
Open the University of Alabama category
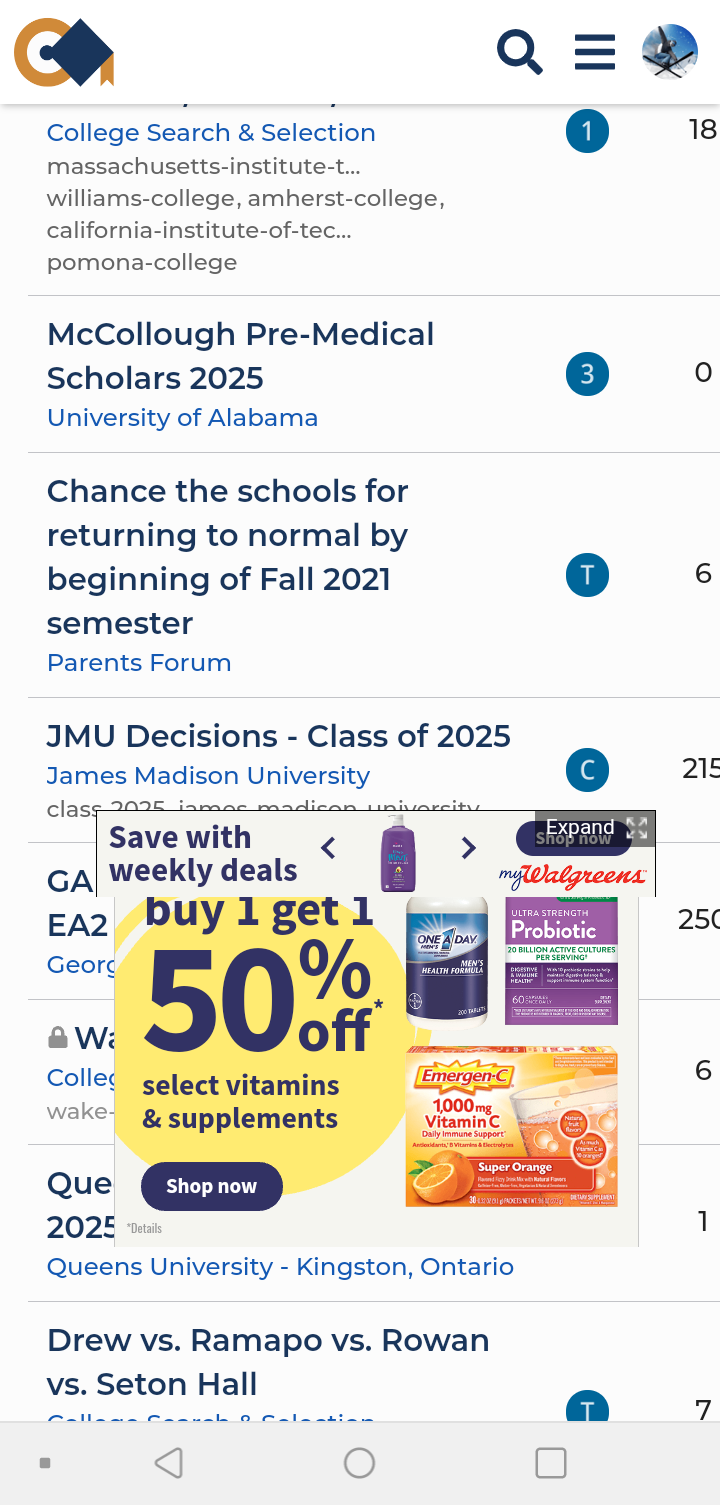[x=182, y=418]
